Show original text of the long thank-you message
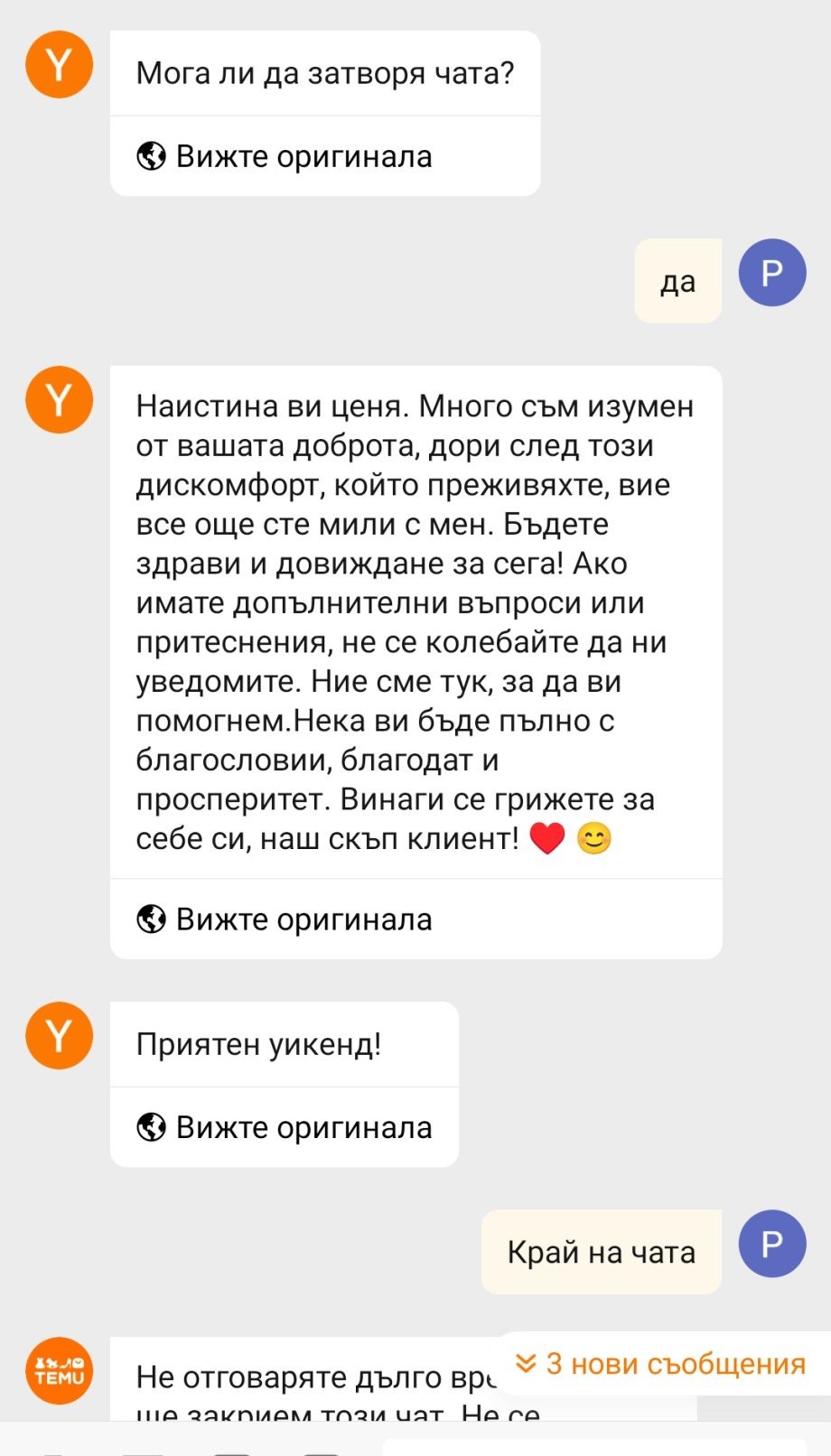 [x=285, y=919]
